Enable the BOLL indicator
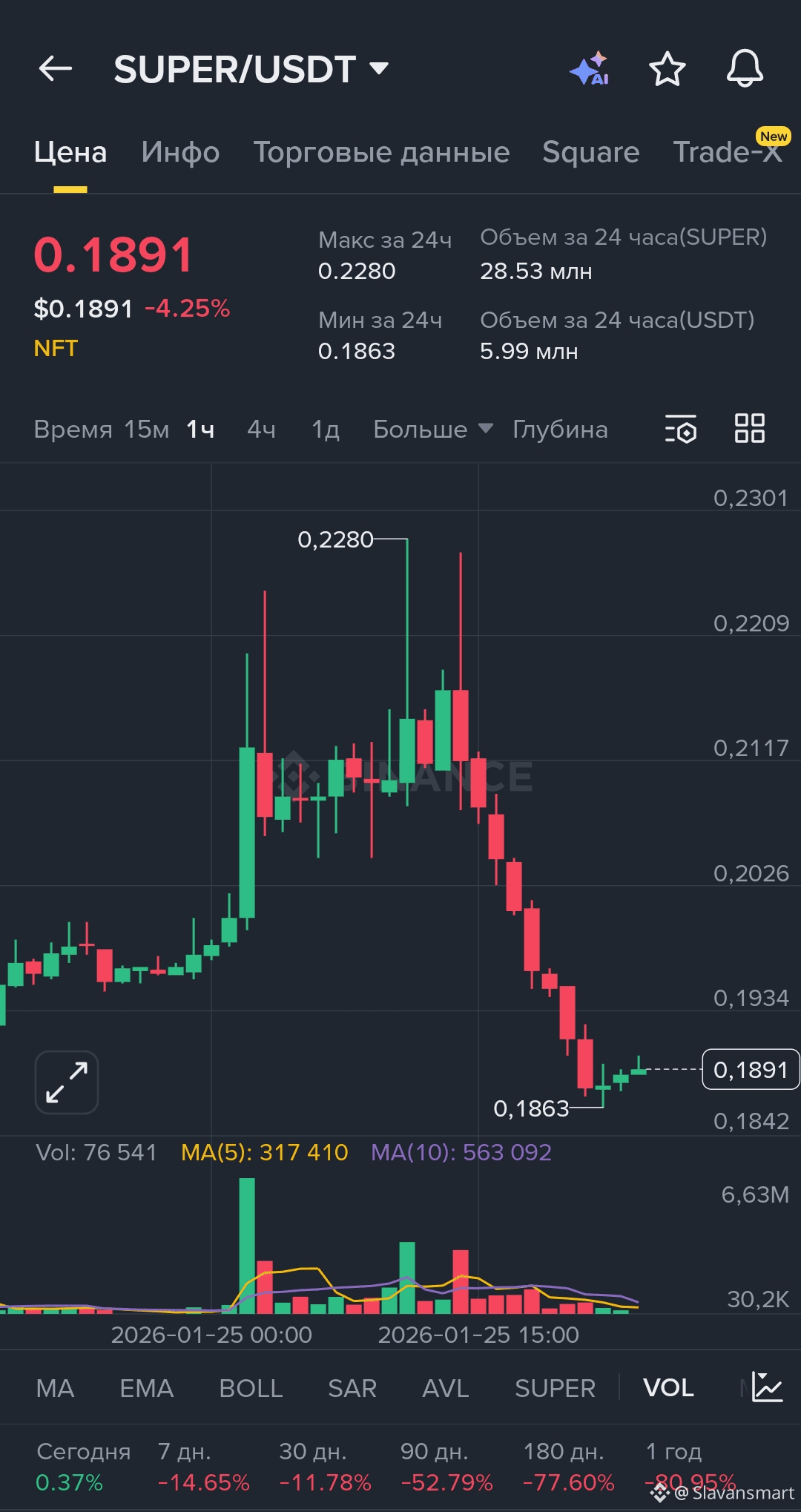Screen dimensions: 801x1512 click(x=251, y=1388)
